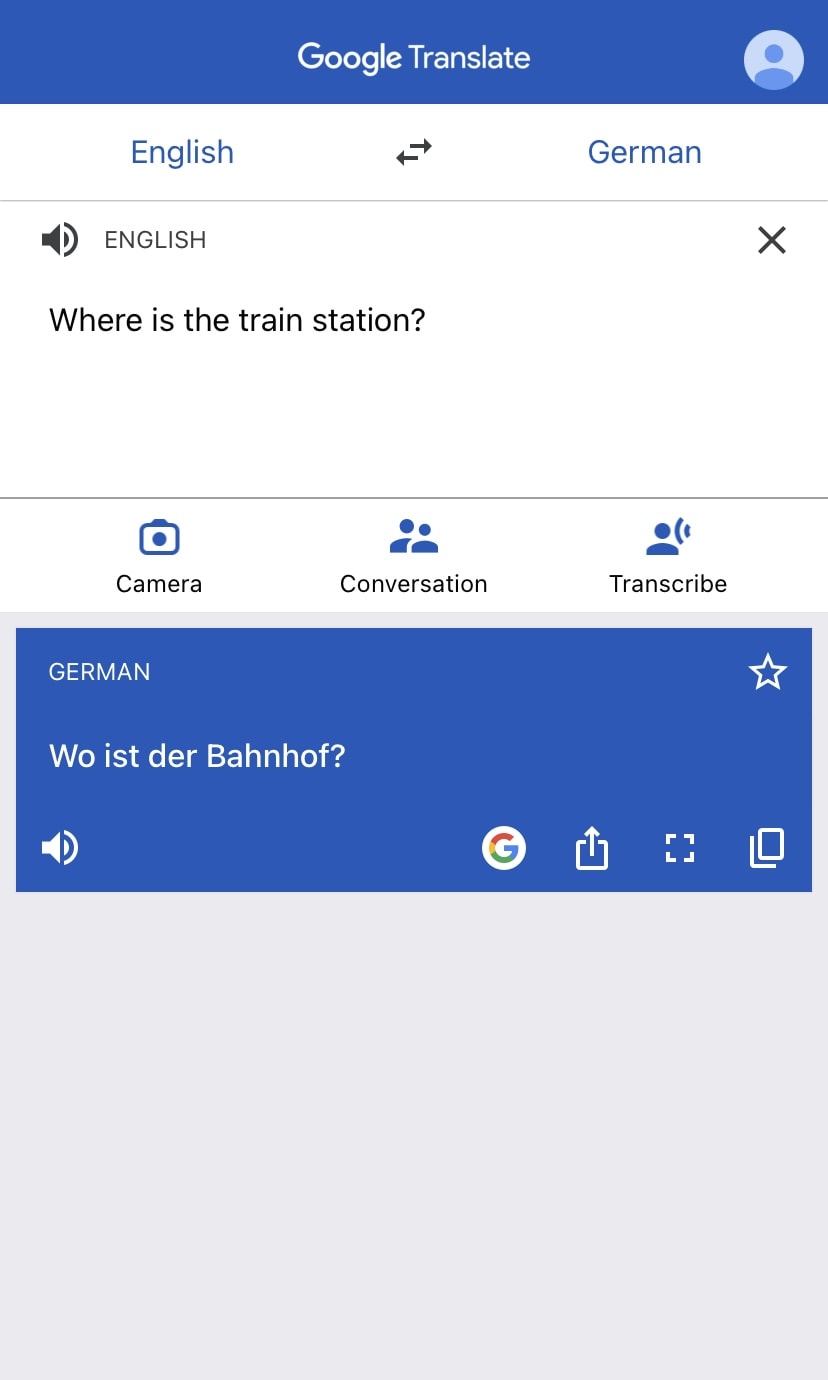This screenshot has height=1380, width=828.
Task: Open the German target language selector
Action: tap(644, 151)
